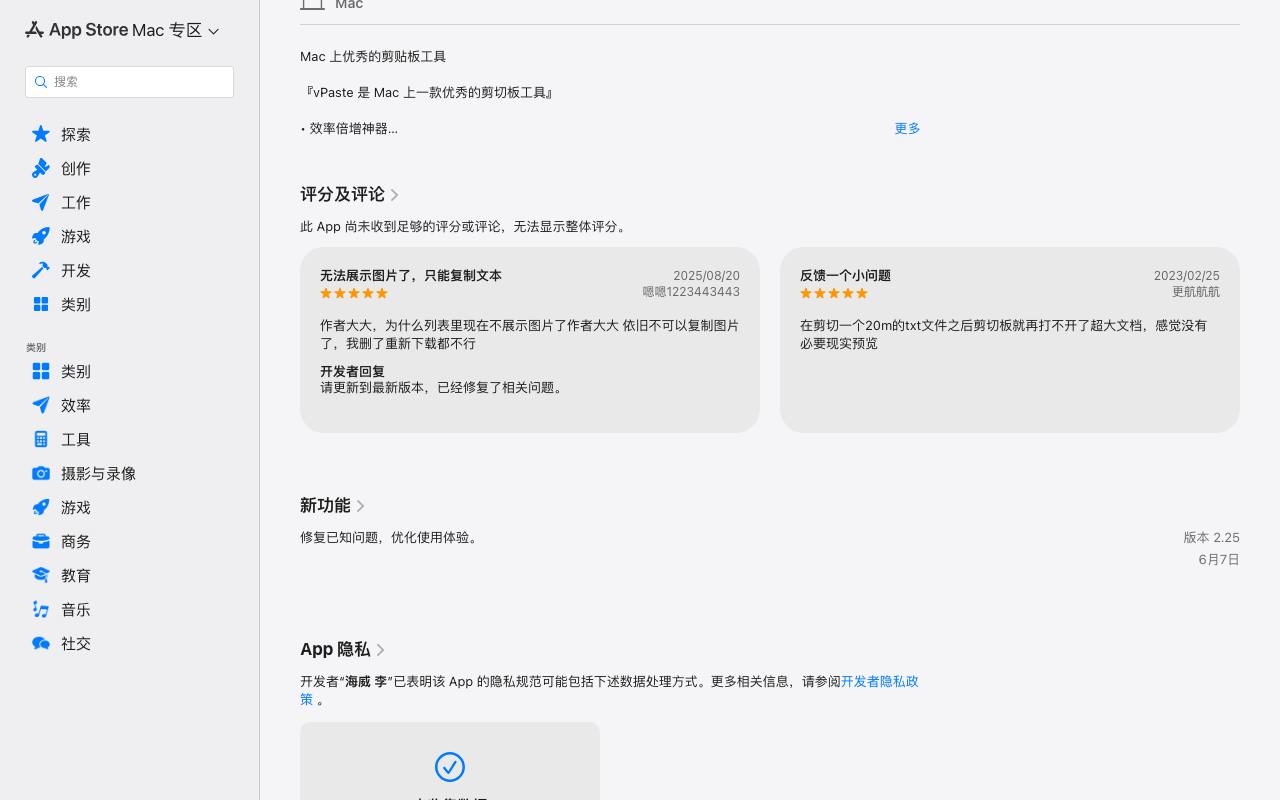Expand the description with 更多
Screen dimensions: 1280x800
pyautogui.click(x=907, y=128)
